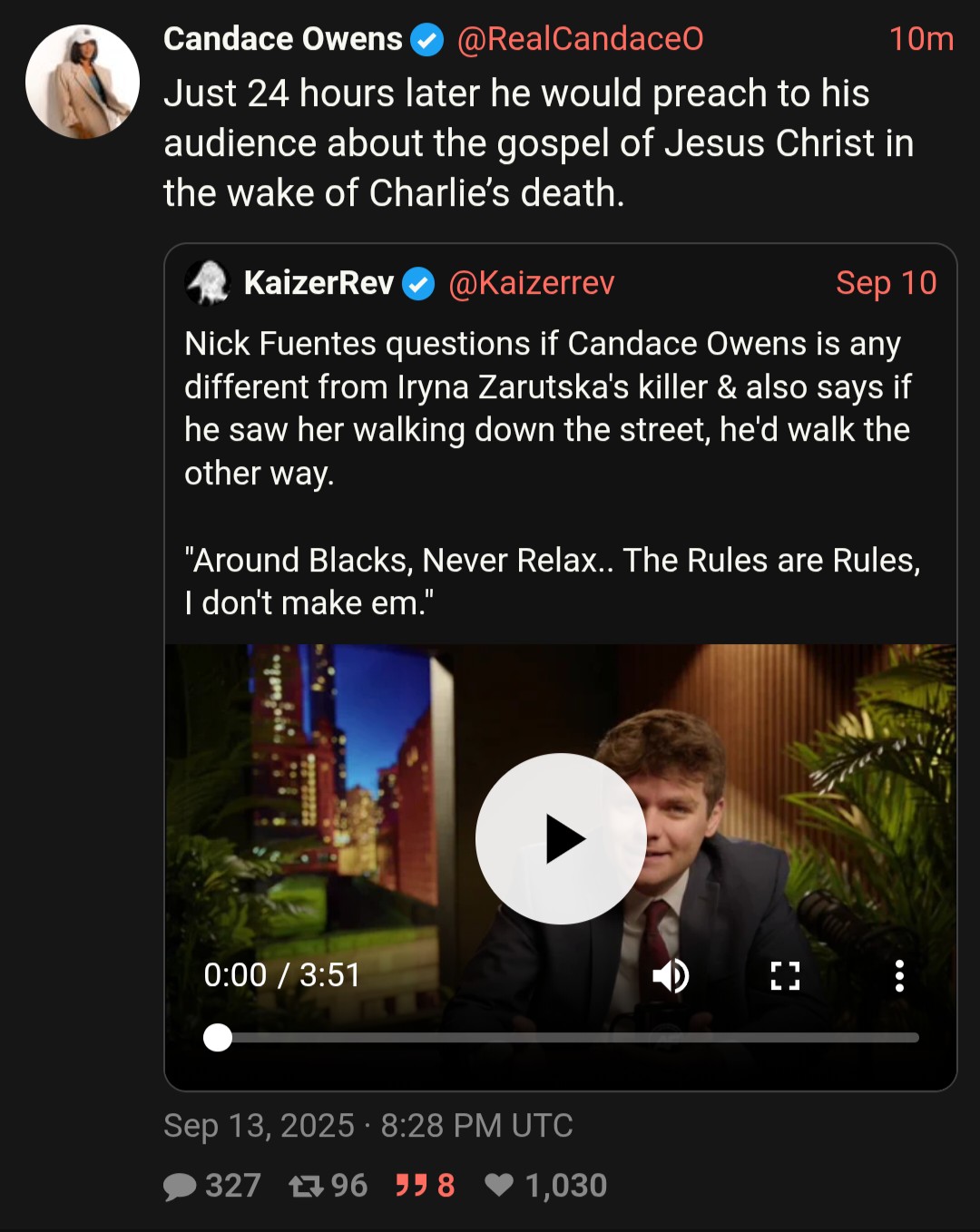Viewport: 980px width, 1232px height.
Task: Open the quoted post's Sep 10 date
Action: (886, 283)
